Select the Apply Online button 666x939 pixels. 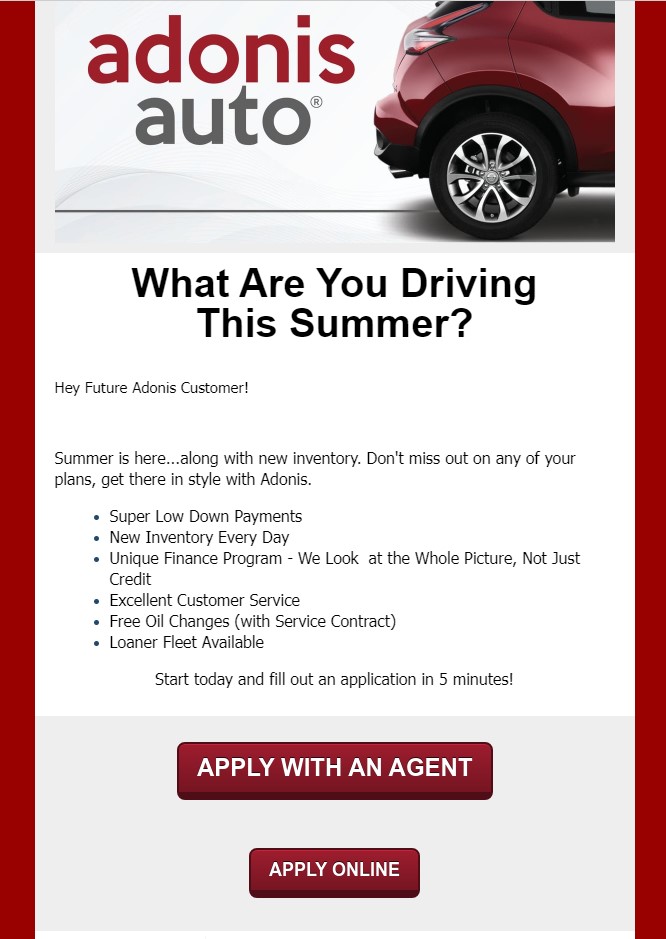click(334, 871)
